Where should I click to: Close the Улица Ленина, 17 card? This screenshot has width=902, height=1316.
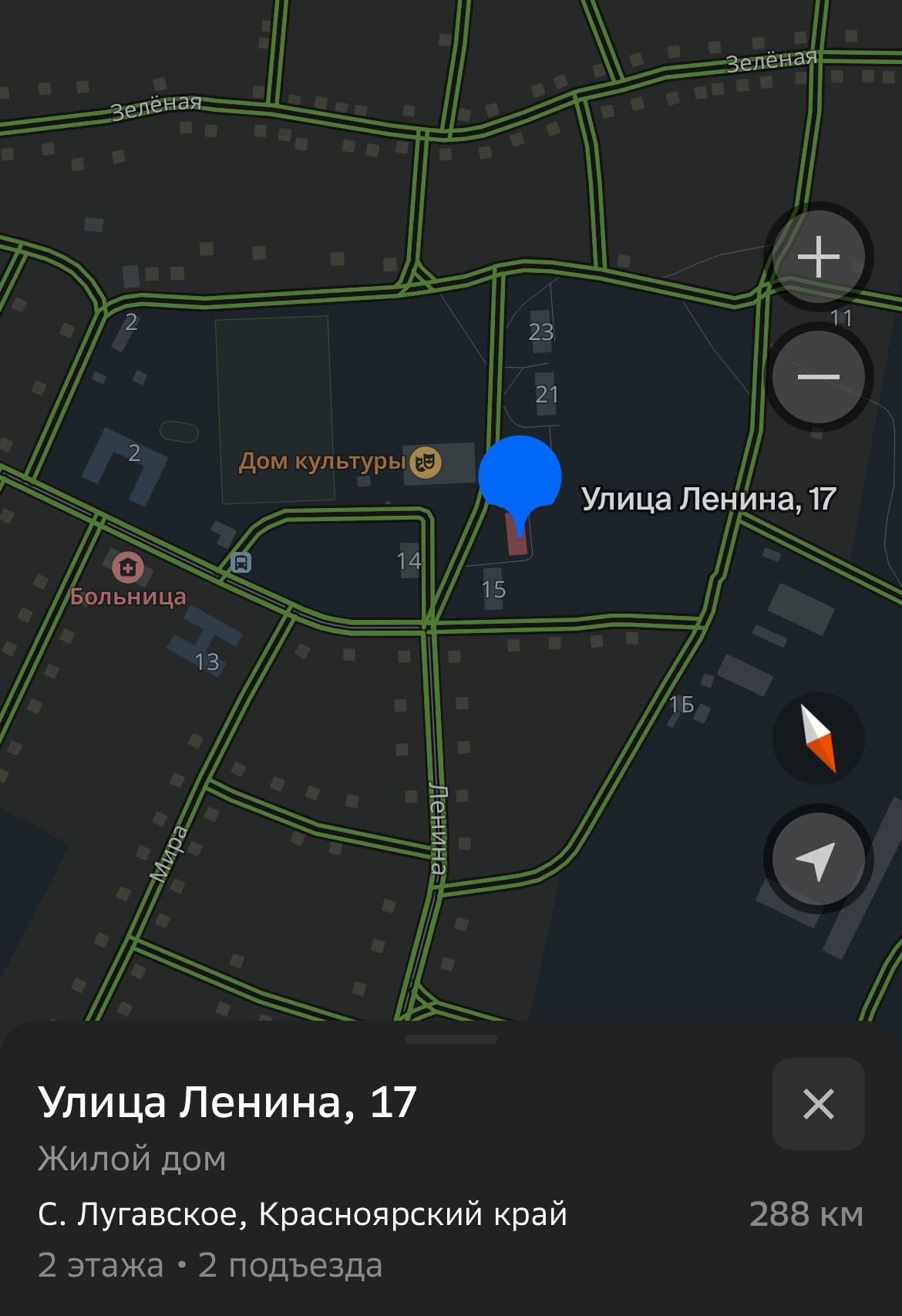tap(818, 1103)
